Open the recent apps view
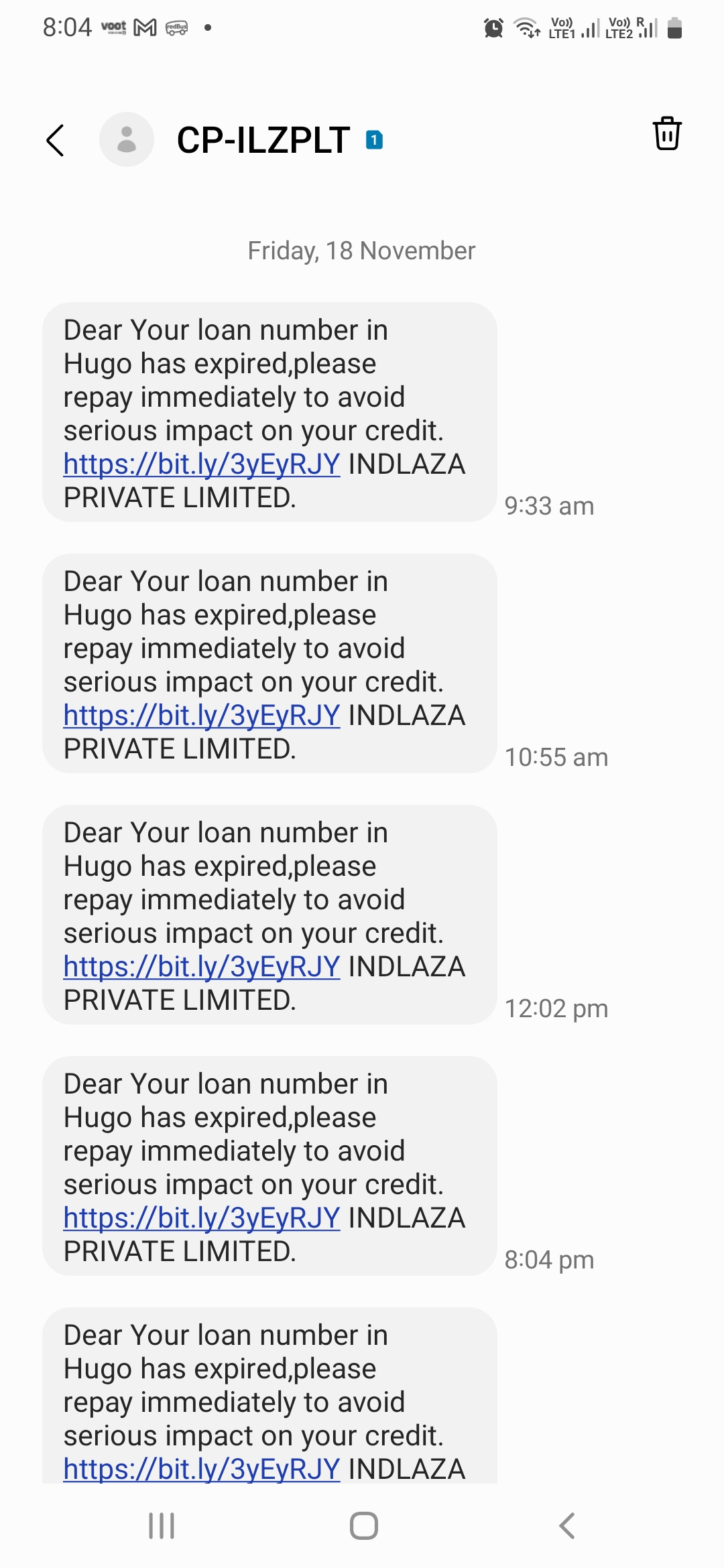The image size is (724, 1568). (x=162, y=1526)
